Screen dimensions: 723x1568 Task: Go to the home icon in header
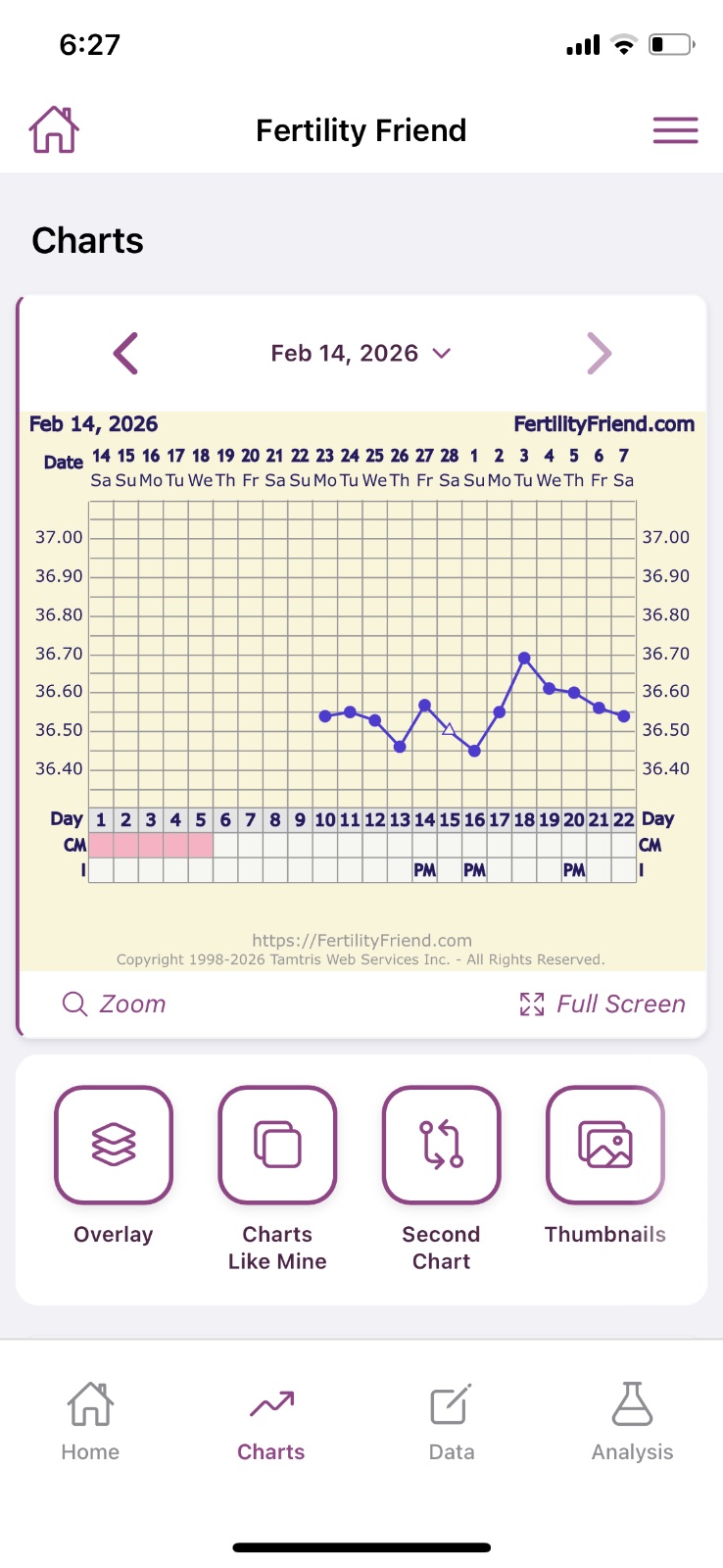click(x=54, y=129)
